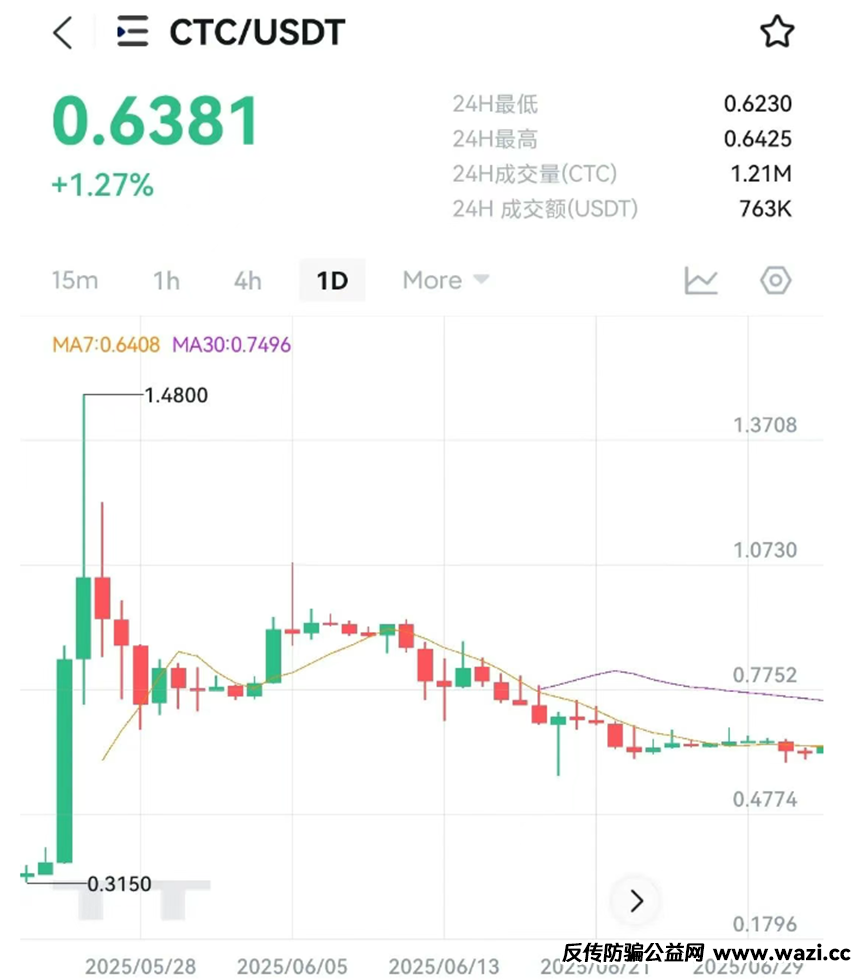Add CTC/USDT to favorites with the star
The width and height of the screenshot is (865, 980).
[x=776, y=33]
